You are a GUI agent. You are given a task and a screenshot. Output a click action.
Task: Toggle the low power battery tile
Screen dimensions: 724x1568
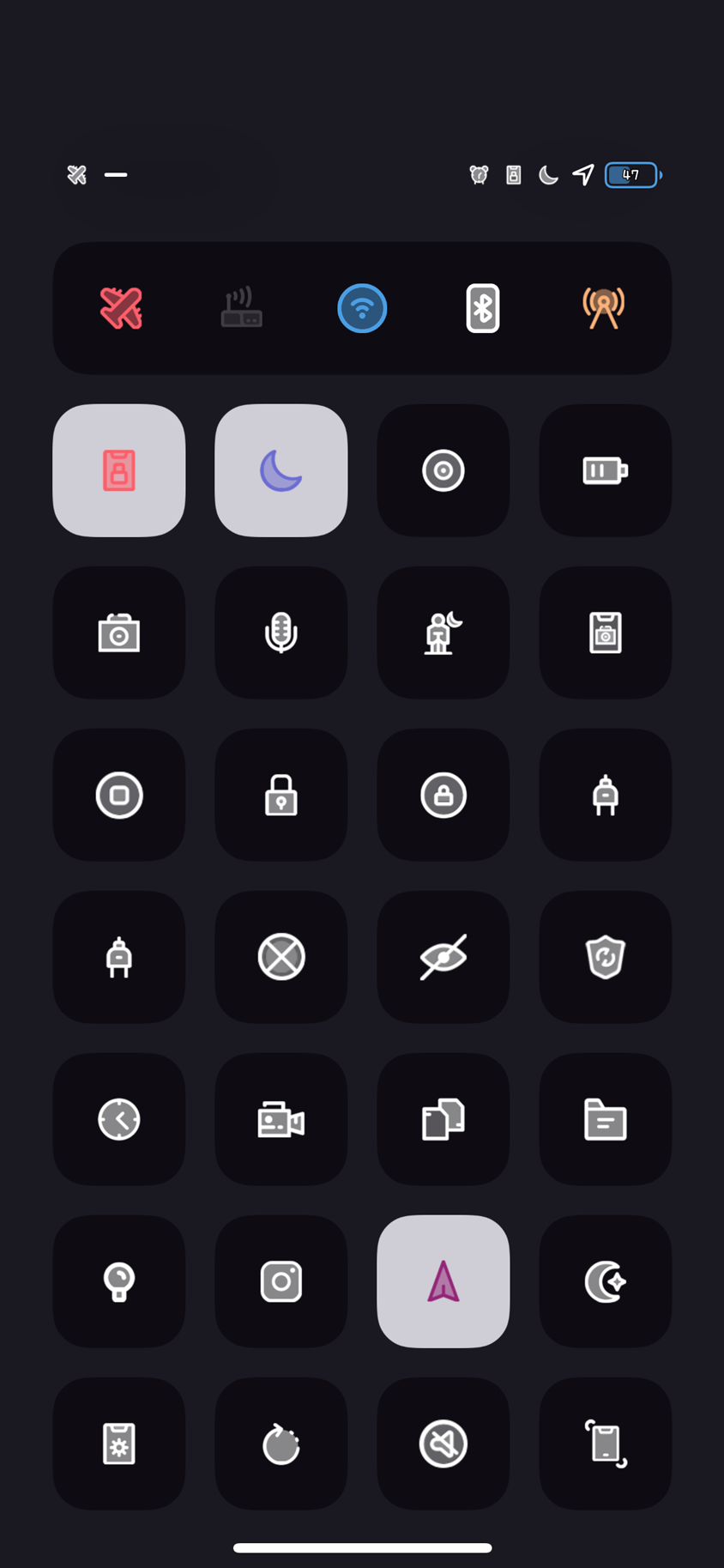pyautogui.click(x=606, y=470)
